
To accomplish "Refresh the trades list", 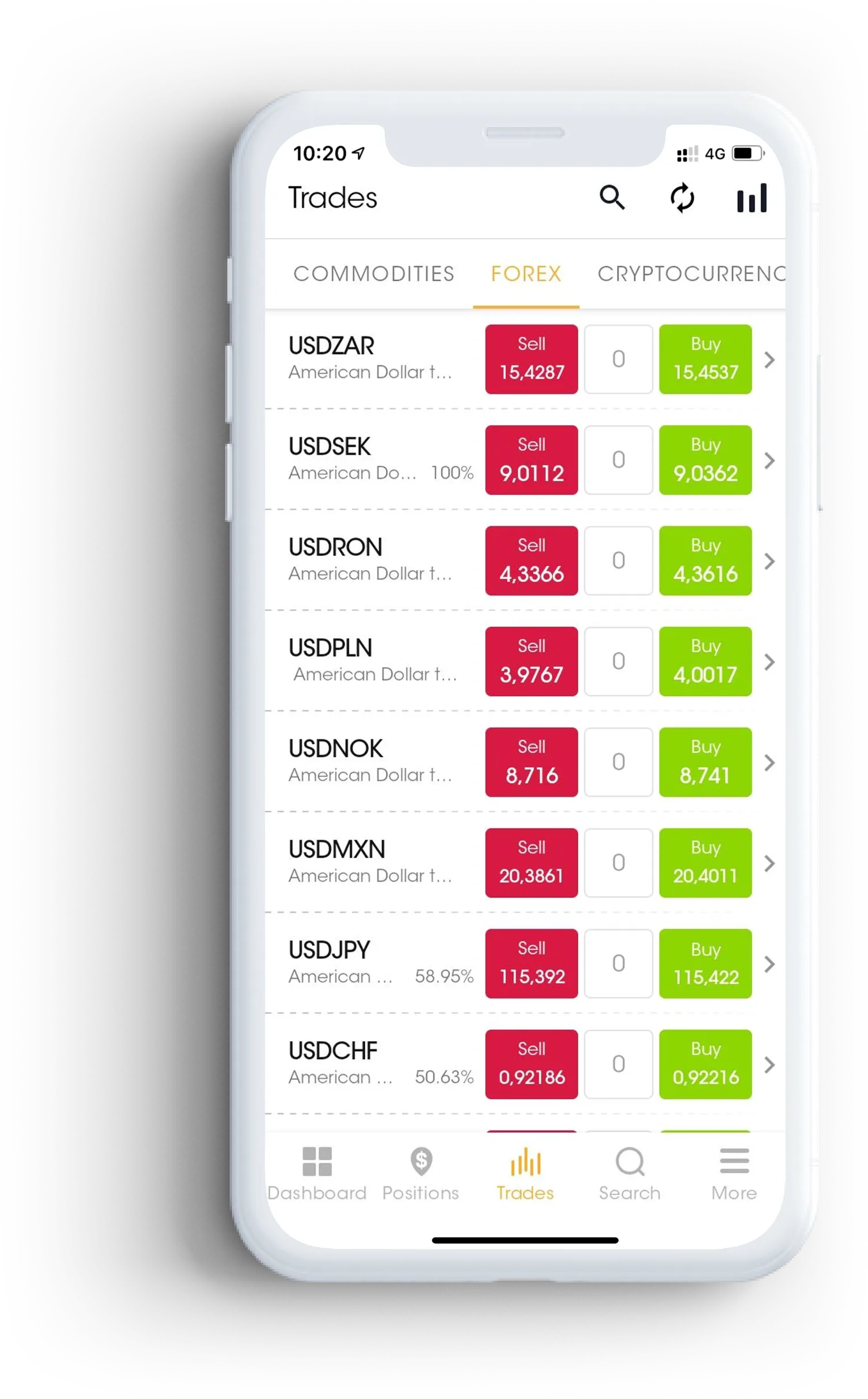I will 682,198.
